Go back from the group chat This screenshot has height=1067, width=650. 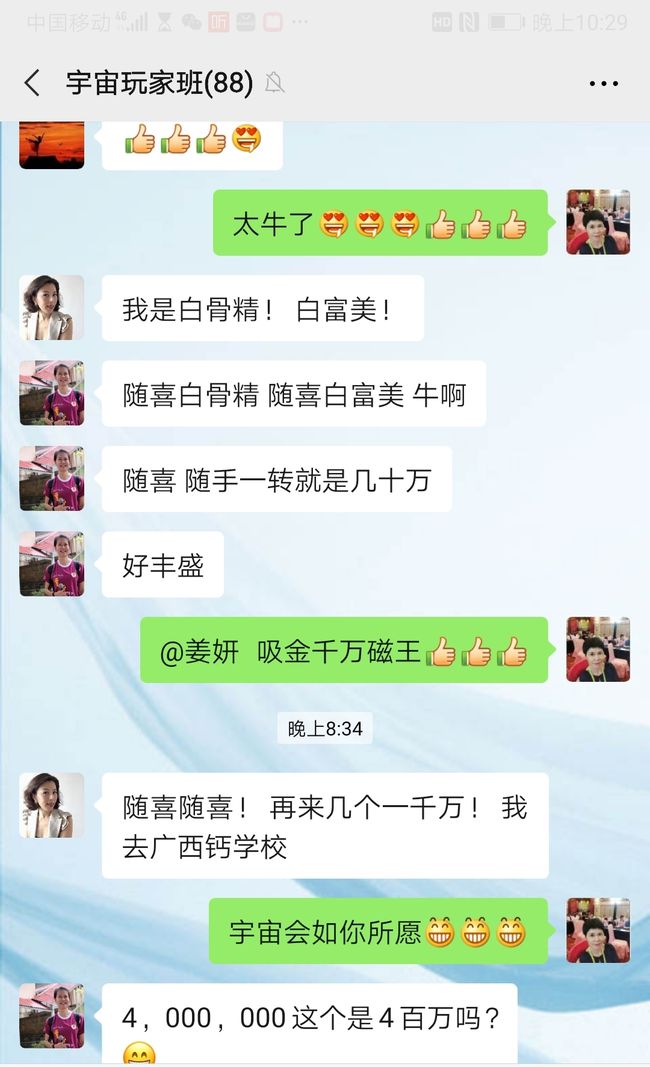(32, 83)
